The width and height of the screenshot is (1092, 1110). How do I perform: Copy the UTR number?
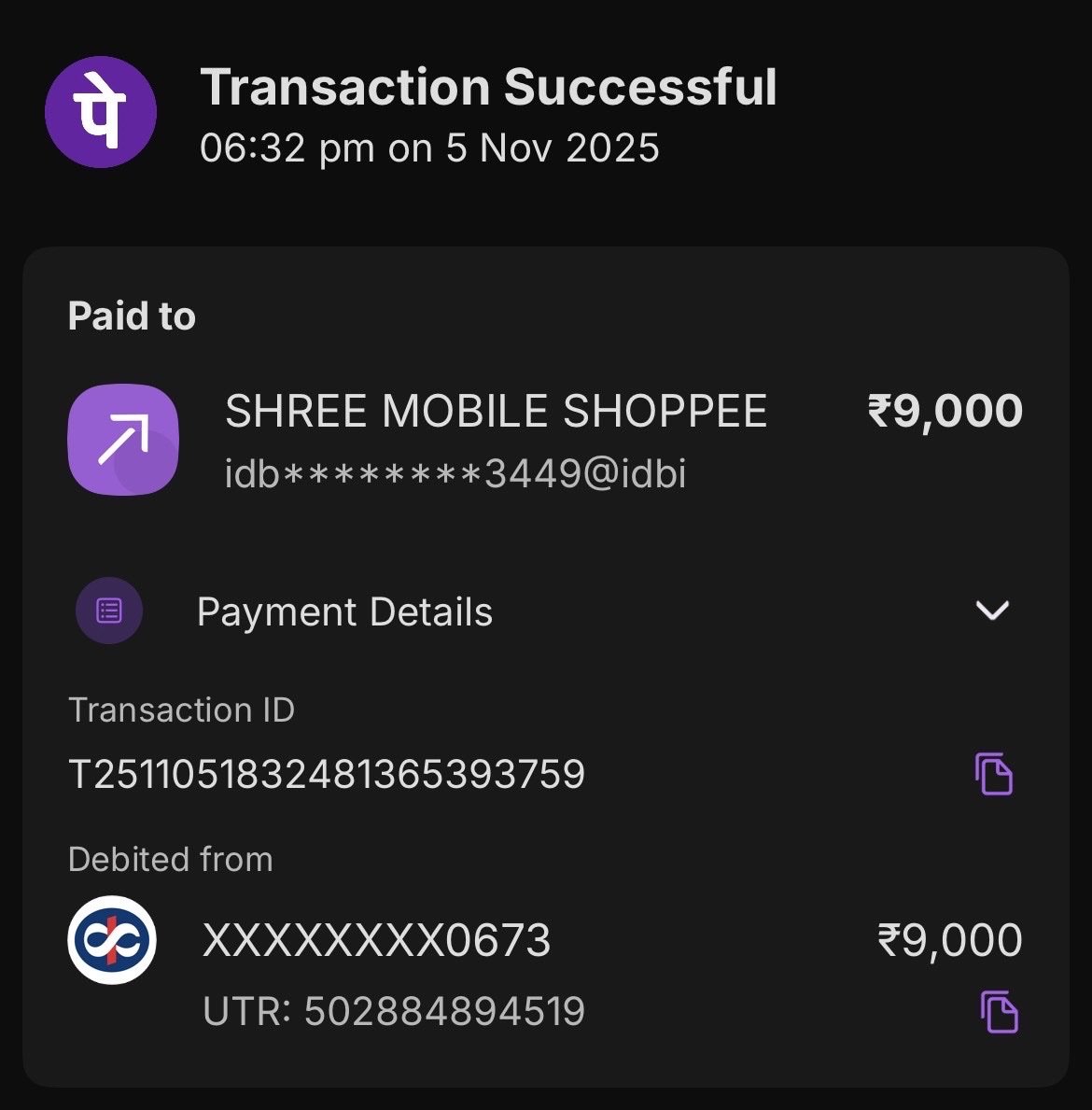[999, 1012]
